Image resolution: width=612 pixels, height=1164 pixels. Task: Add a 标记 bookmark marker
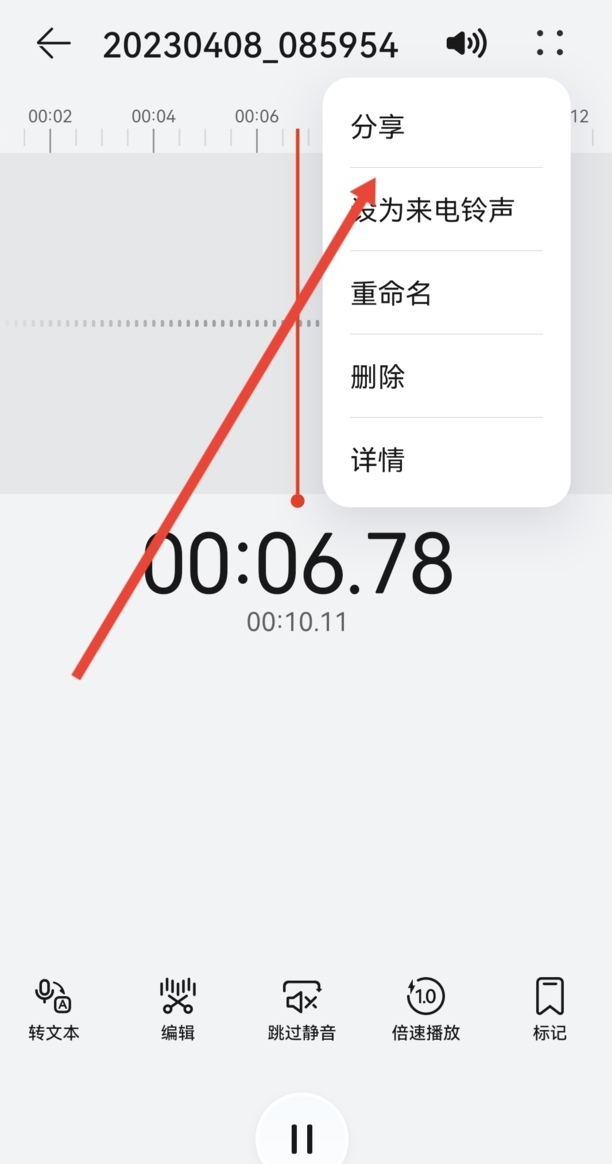549,1009
